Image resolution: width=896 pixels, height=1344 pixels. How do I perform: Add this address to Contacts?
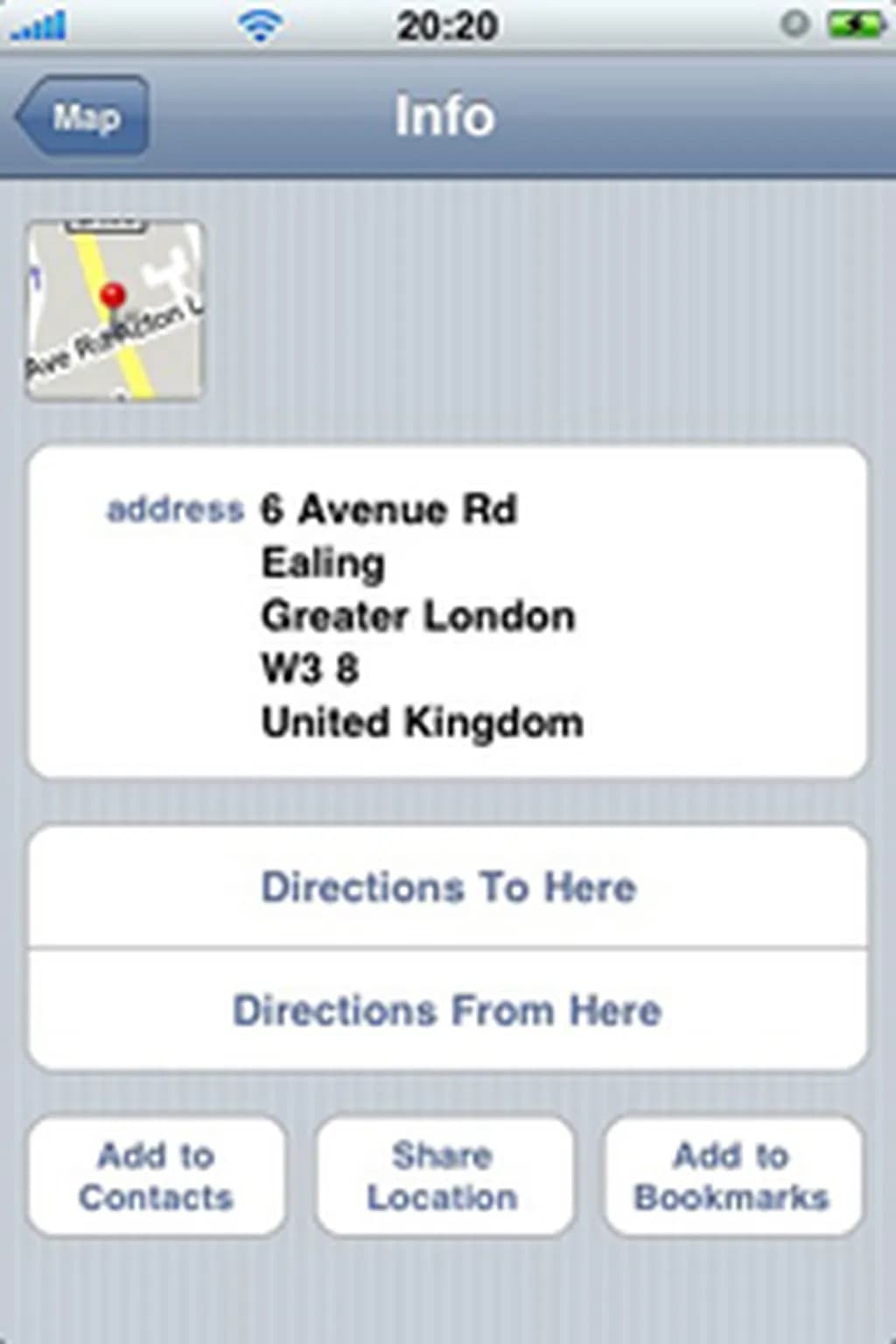pos(157,1176)
